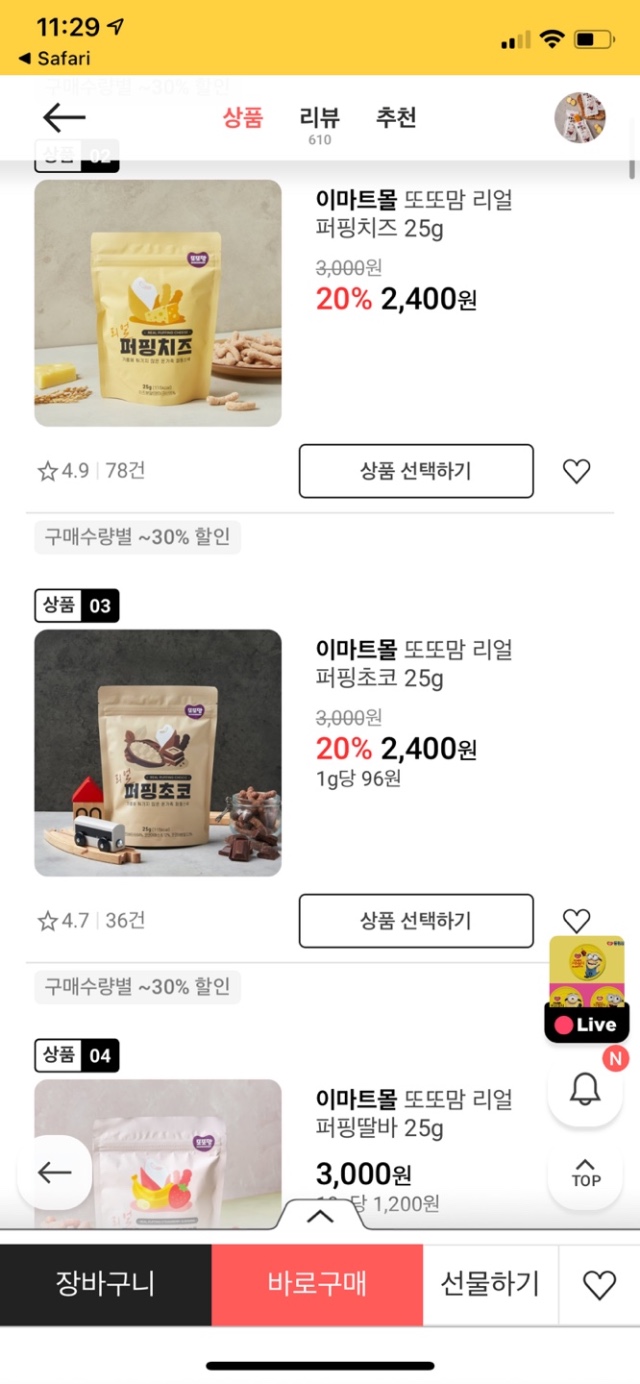Open the notifications bell

[585, 1090]
